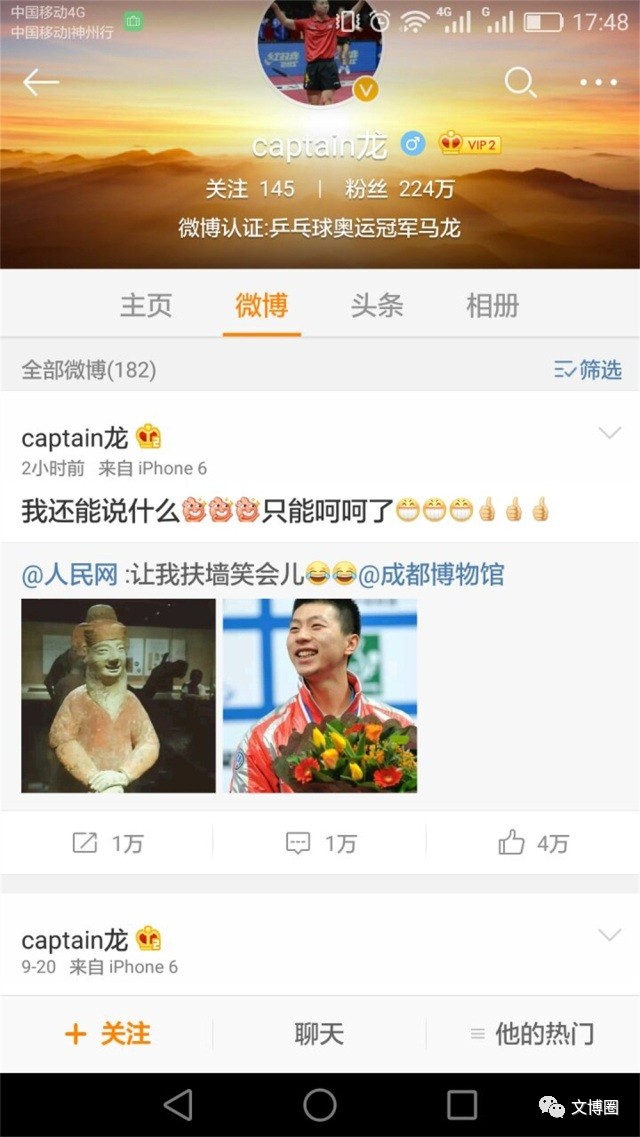Switch to the 相册 tab
The image size is (640, 1137).
click(x=492, y=305)
